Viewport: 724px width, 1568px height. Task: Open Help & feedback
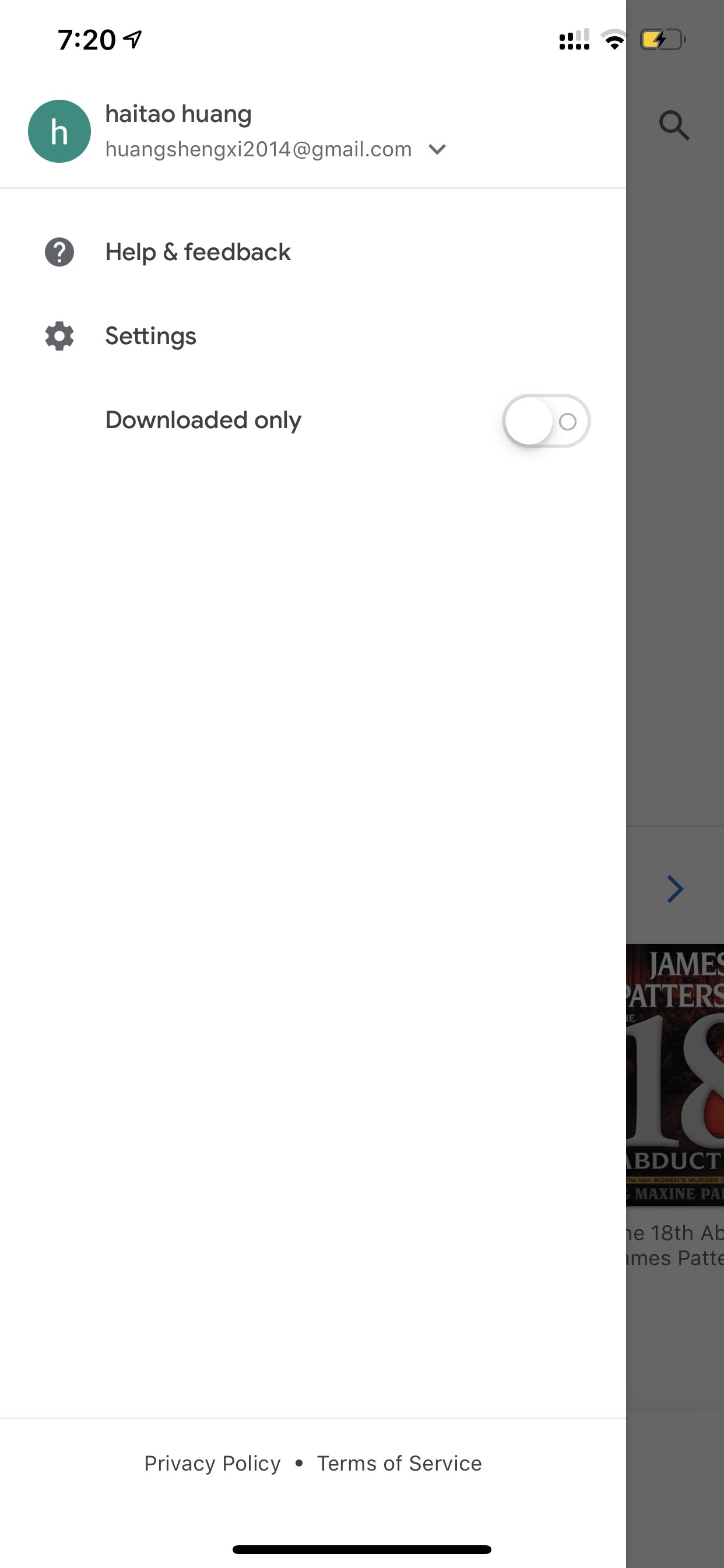[x=312, y=252]
